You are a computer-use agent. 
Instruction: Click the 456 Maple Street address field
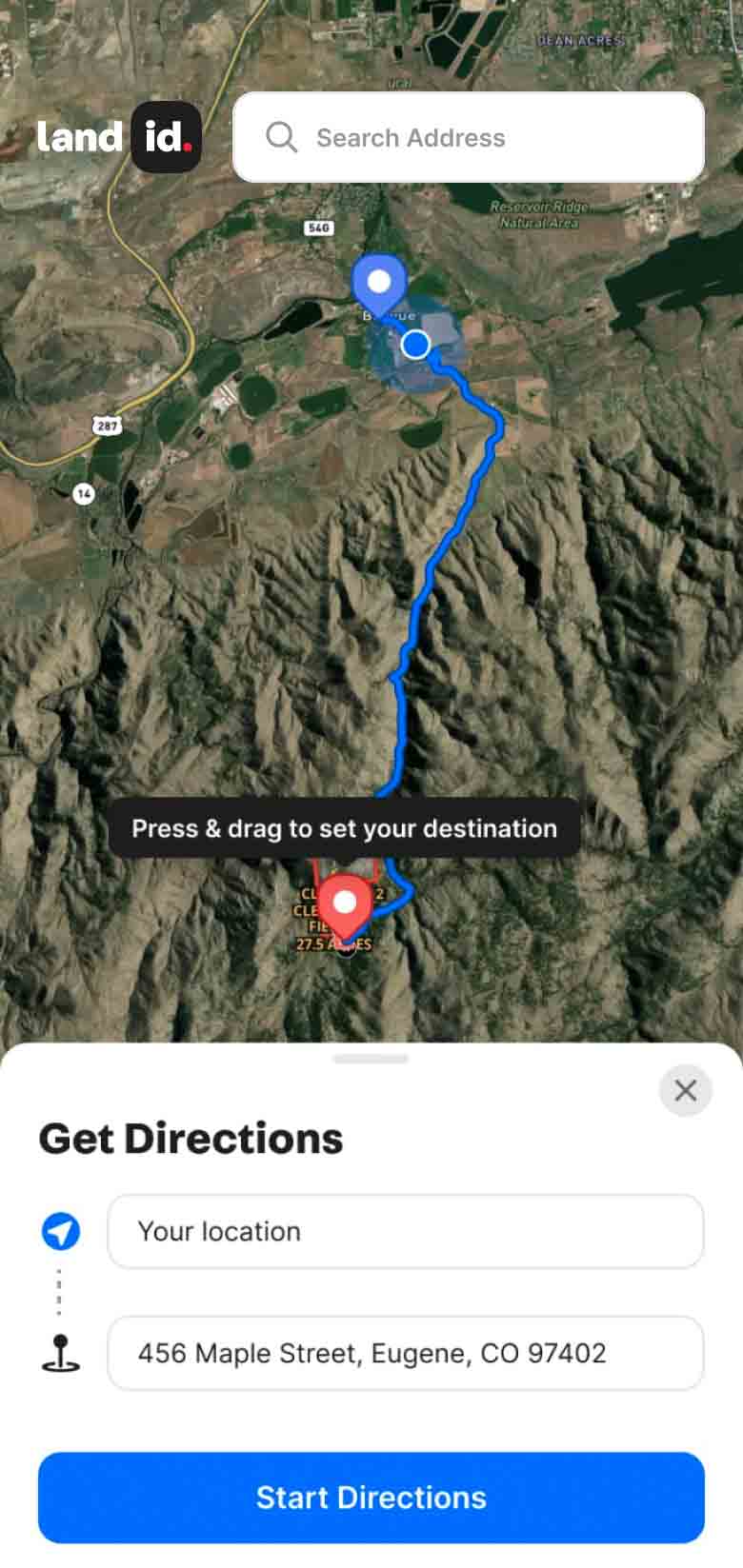[406, 1353]
